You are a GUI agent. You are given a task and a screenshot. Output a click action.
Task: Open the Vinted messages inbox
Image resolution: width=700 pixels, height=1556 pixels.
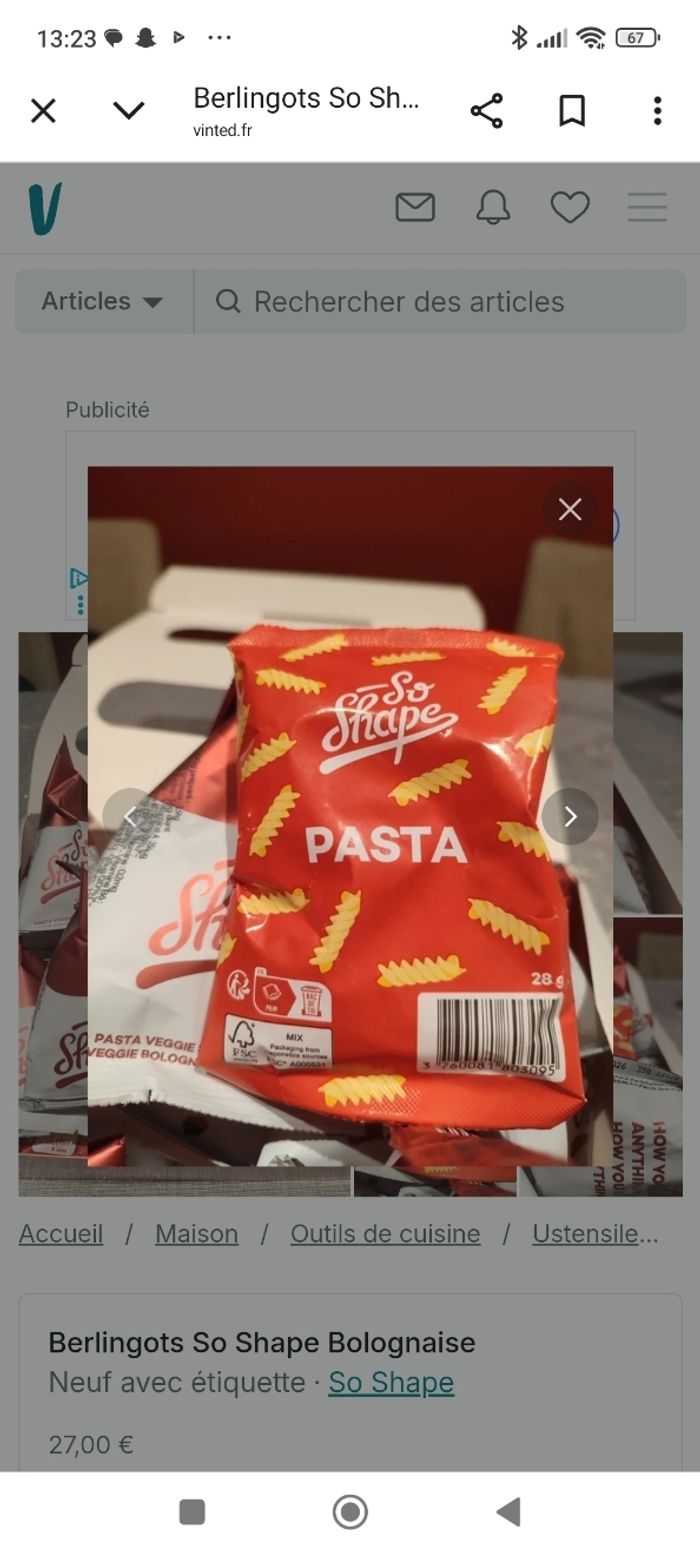click(415, 207)
